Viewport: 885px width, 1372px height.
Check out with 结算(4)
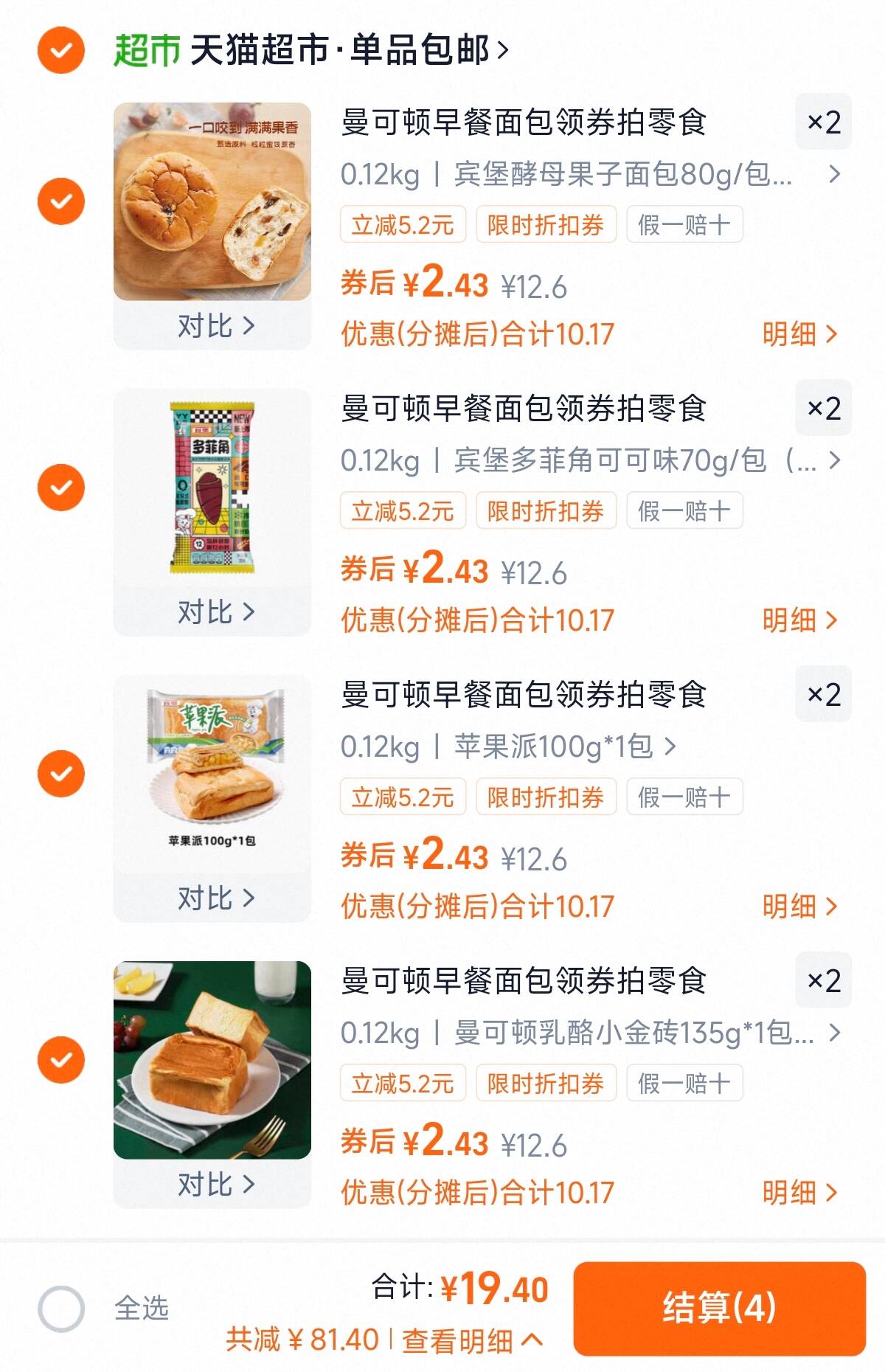[x=719, y=1308]
